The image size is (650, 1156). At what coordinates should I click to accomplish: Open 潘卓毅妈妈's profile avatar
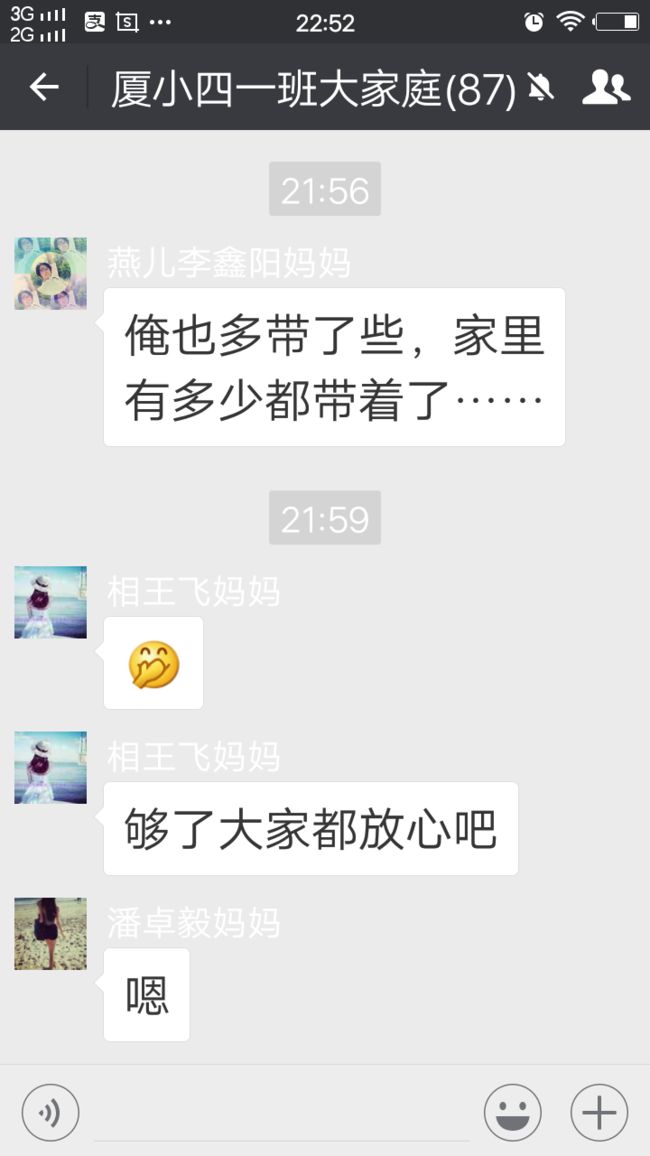click(51, 933)
